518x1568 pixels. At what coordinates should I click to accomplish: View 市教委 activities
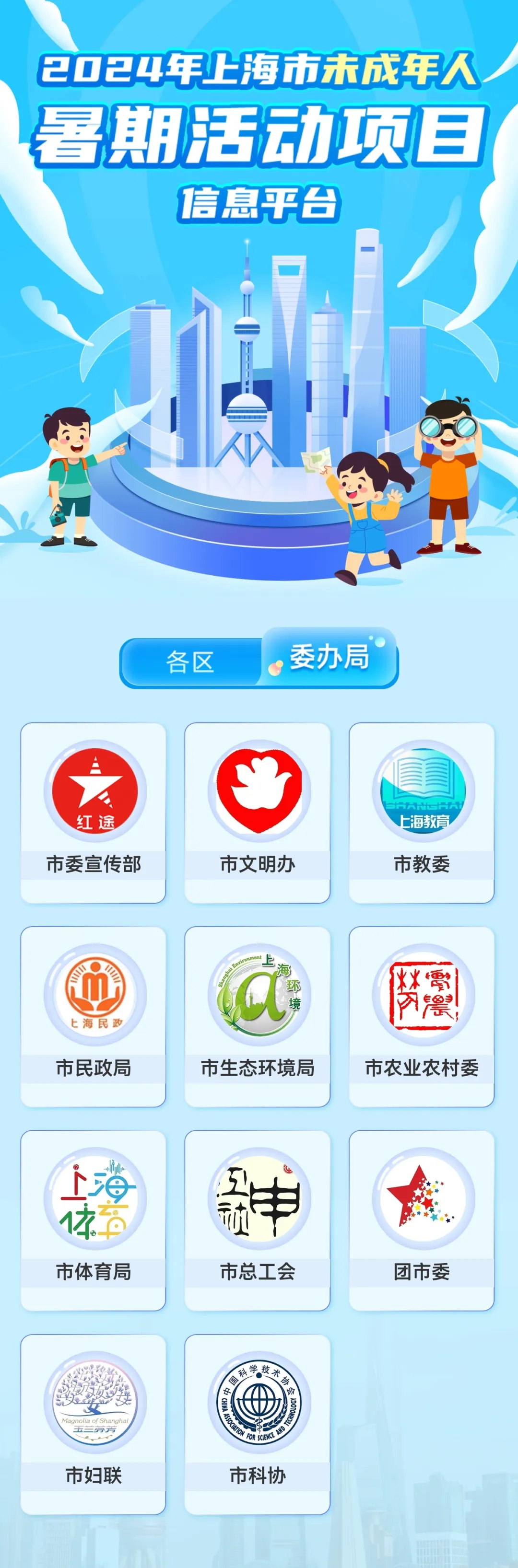point(422,813)
